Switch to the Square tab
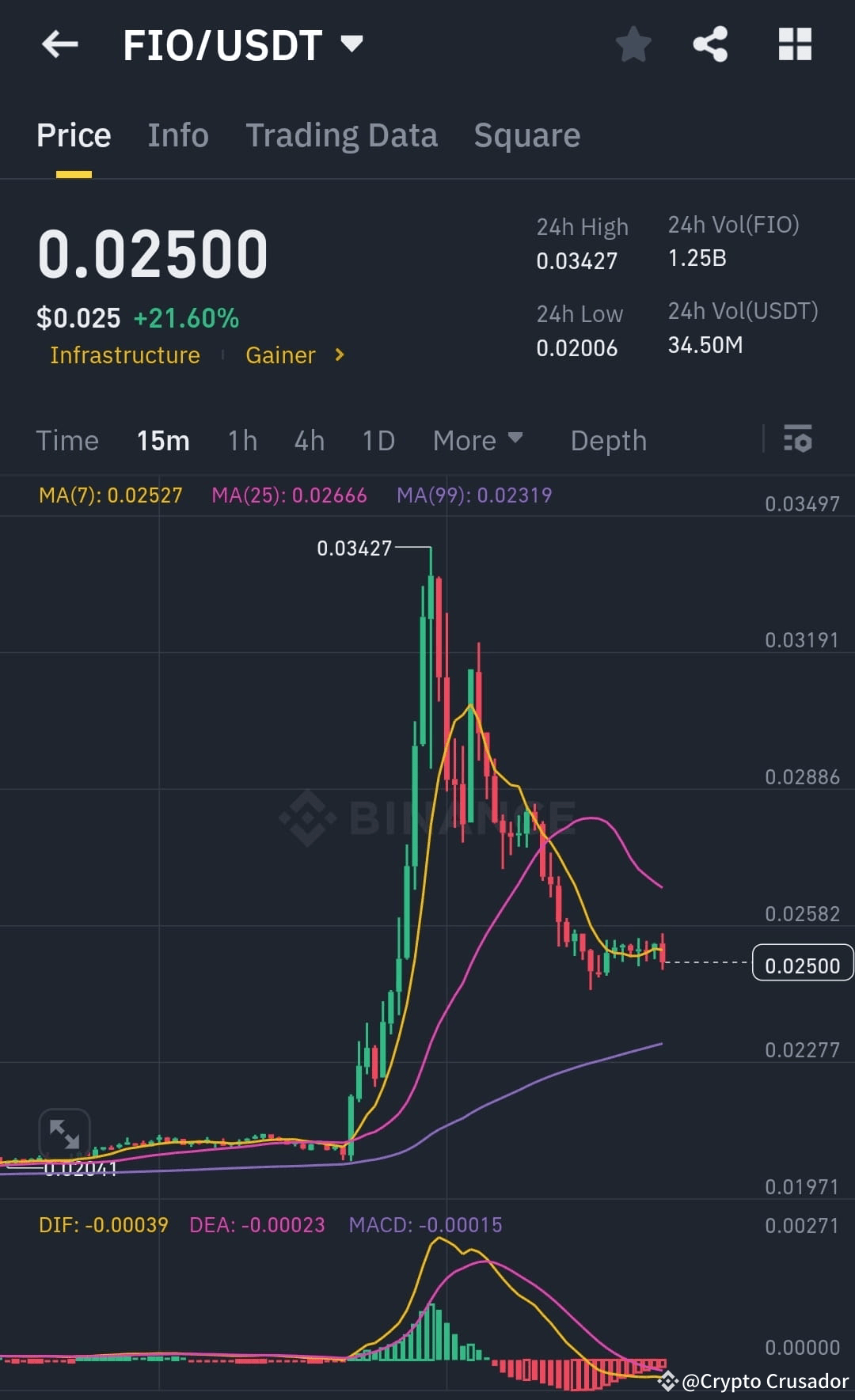This screenshot has height=1400, width=855. [x=526, y=135]
